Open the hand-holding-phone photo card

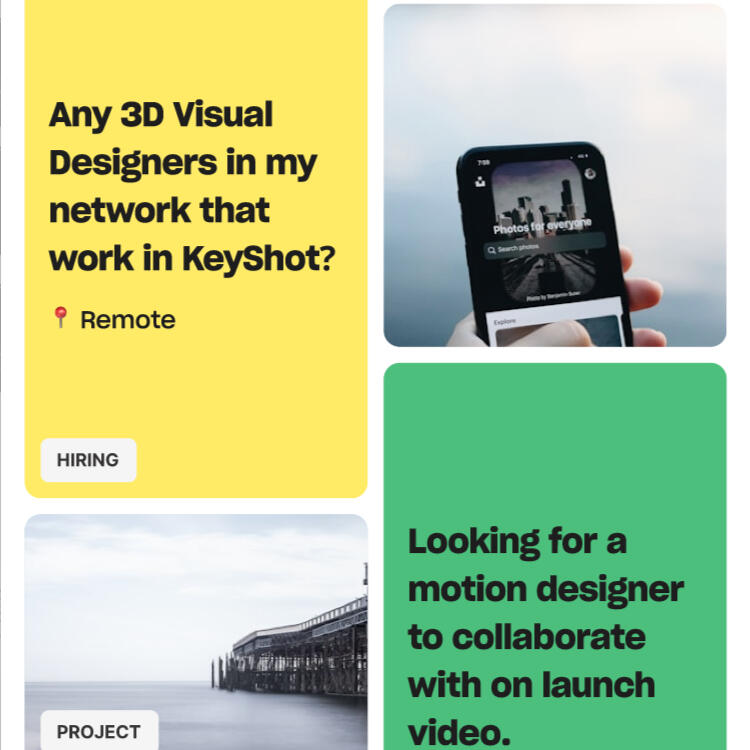[554, 176]
